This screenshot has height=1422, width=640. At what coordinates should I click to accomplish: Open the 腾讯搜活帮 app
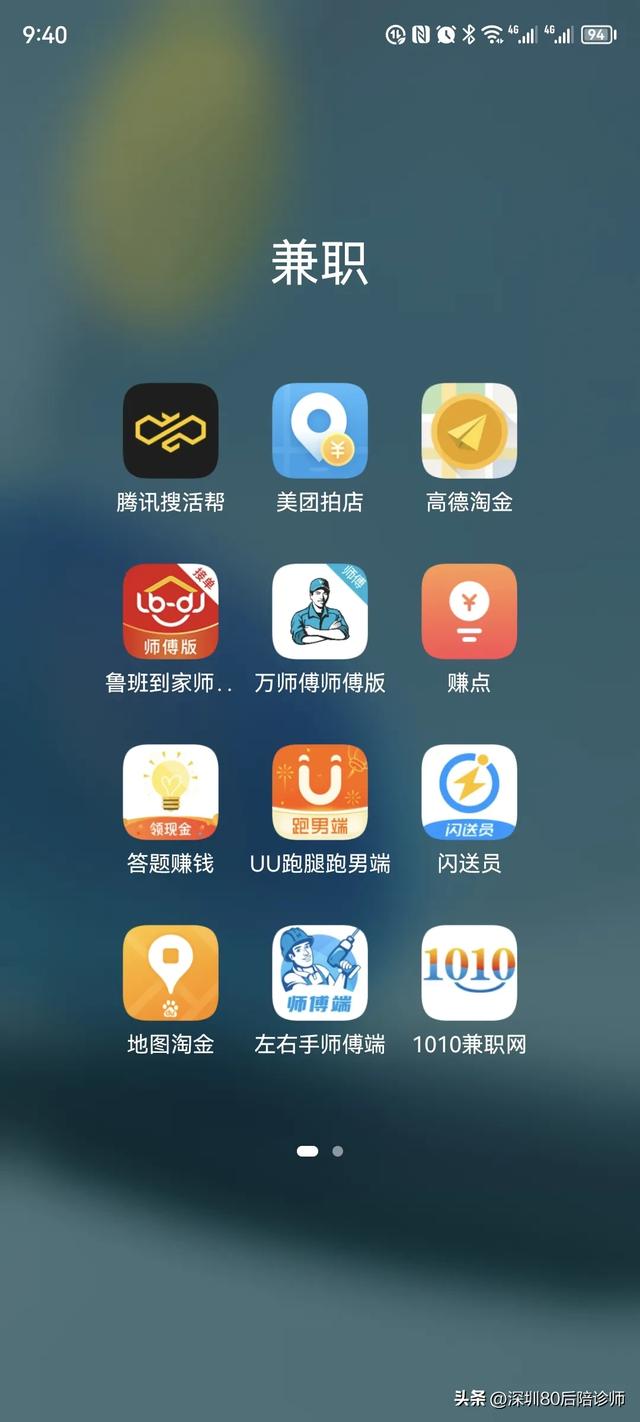pos(170,431)
